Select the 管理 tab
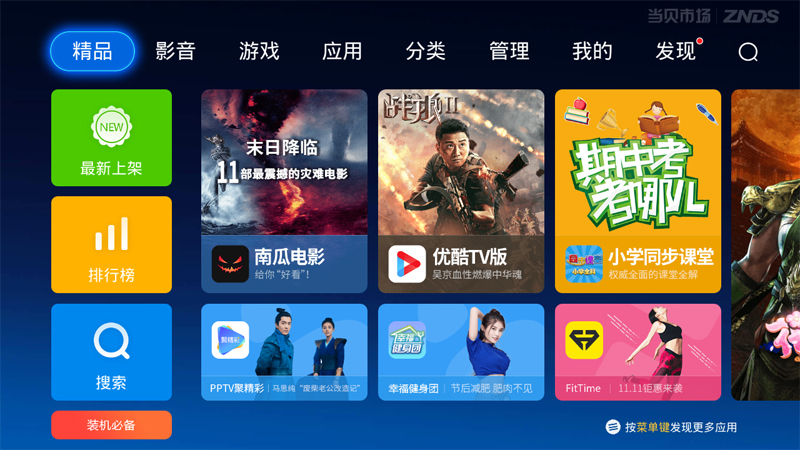This screenshot has width=800, height=450. point(509,52)
